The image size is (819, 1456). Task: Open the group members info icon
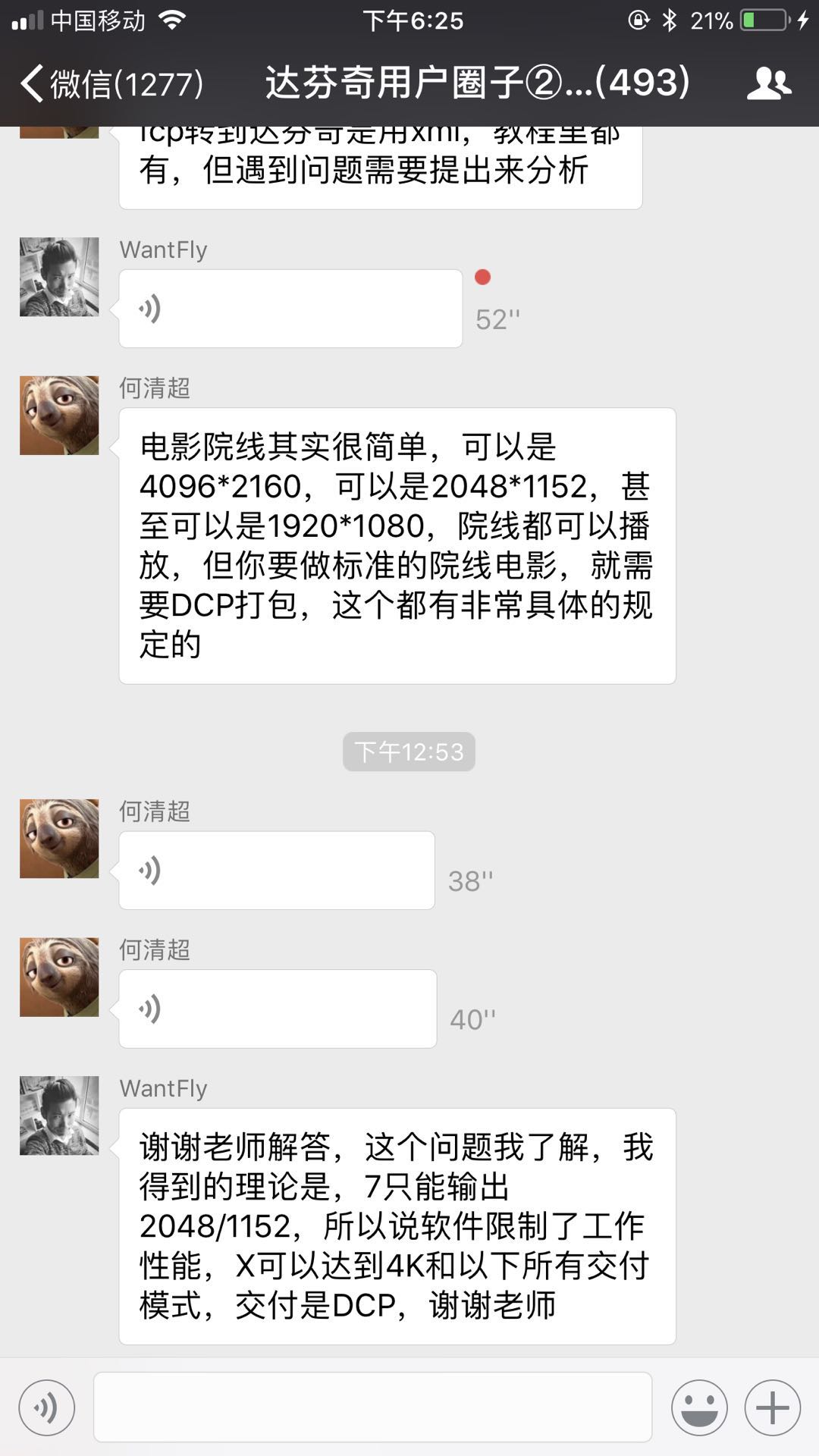point(768,83)
